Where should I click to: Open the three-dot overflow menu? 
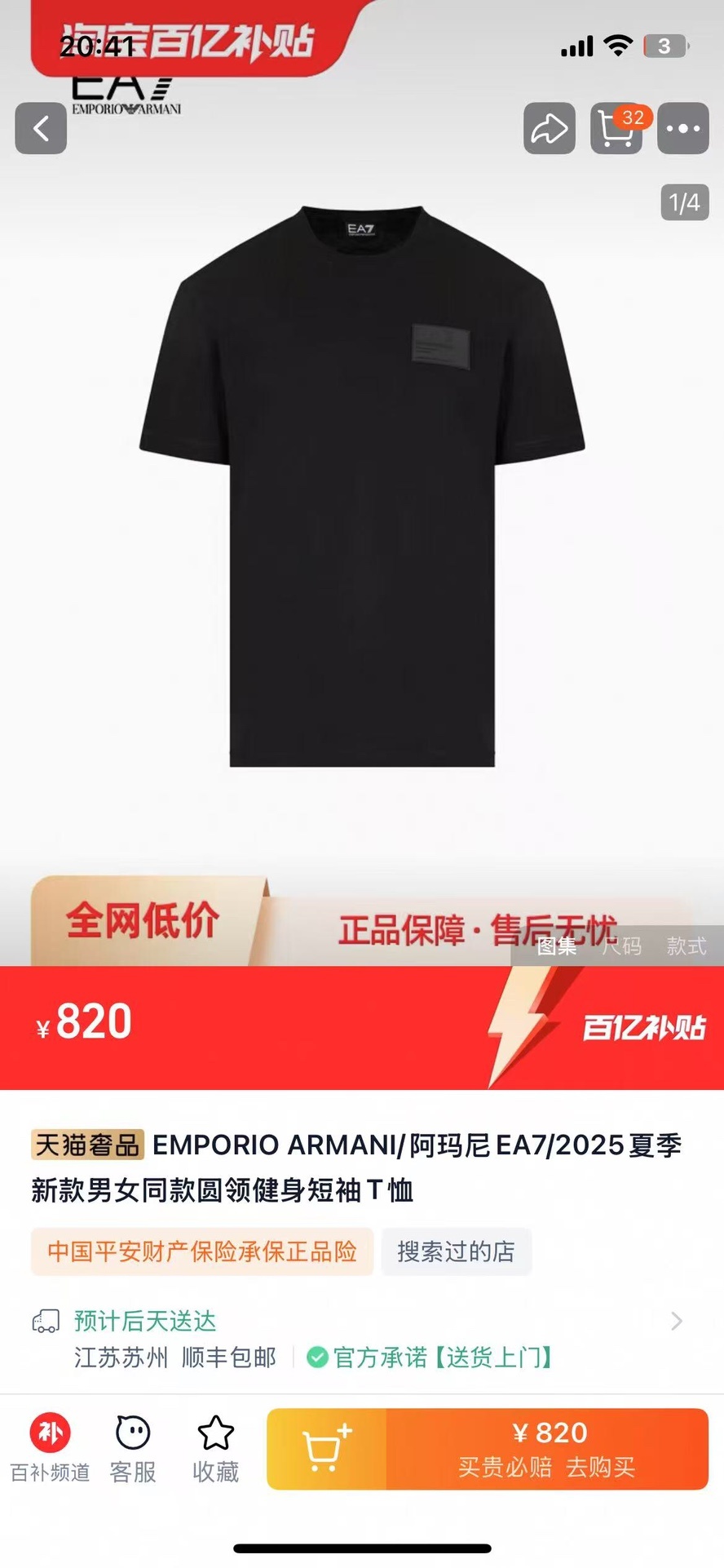(683, 128)
